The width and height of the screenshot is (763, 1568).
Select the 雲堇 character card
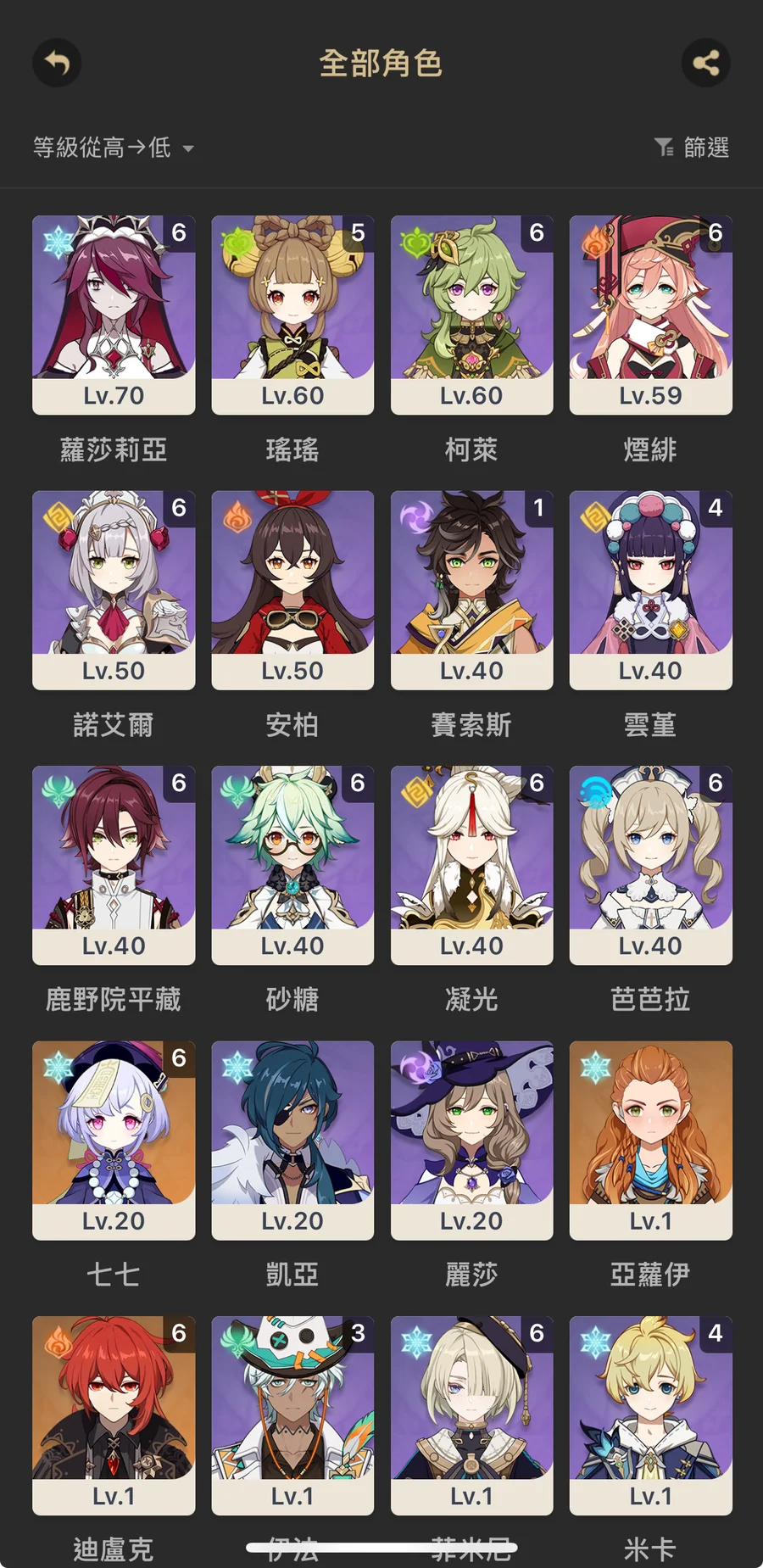pos(650,589)
